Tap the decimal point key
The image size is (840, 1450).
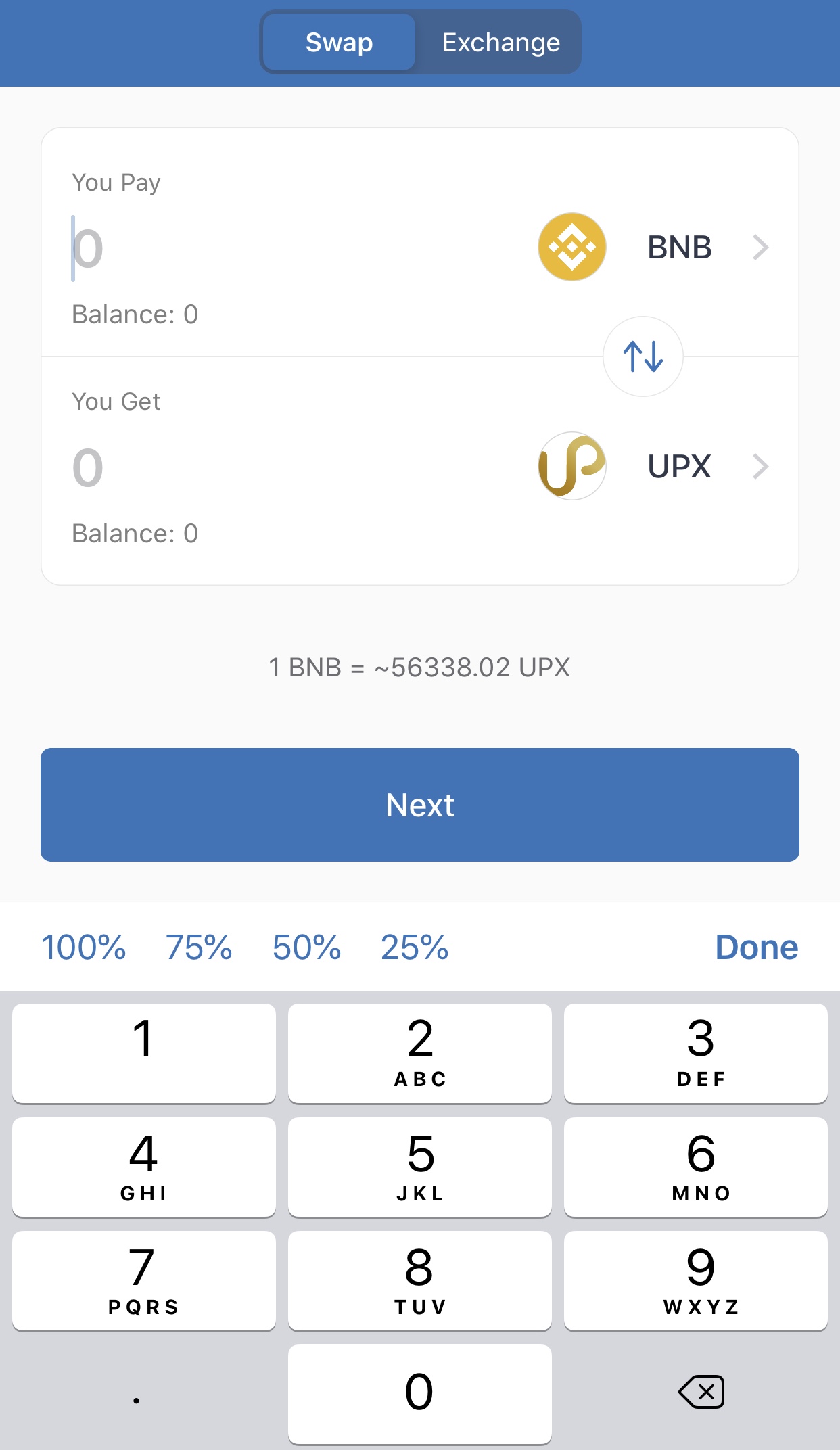[137, 1394]
